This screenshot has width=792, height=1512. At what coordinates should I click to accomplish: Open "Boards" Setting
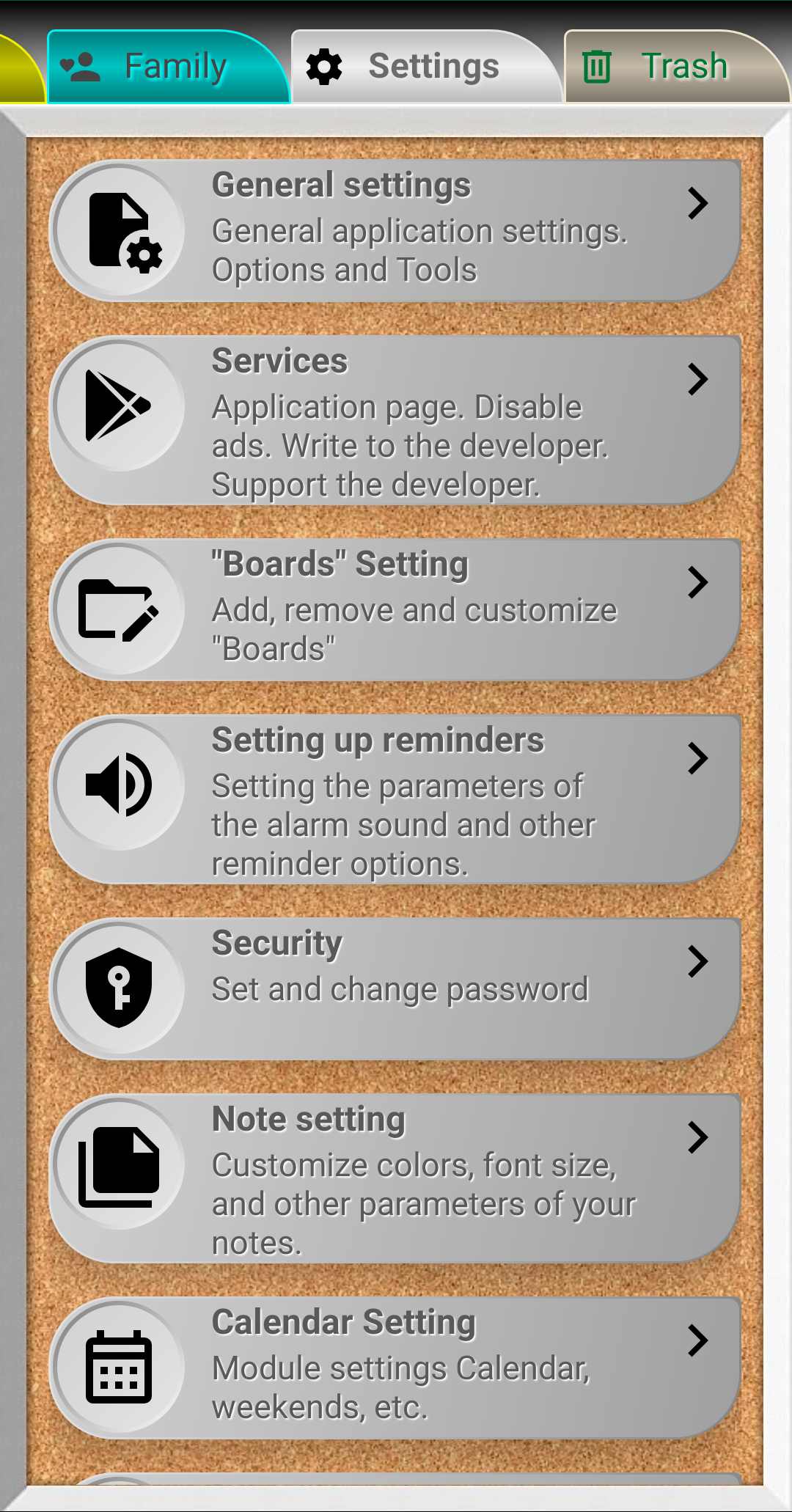pos(396,609)
